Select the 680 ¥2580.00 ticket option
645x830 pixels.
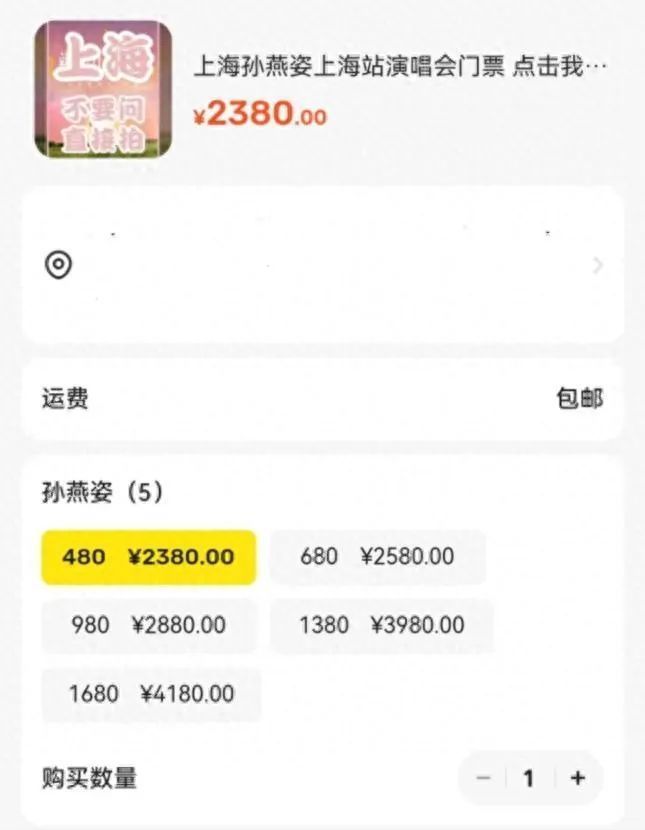coord(377,557)
